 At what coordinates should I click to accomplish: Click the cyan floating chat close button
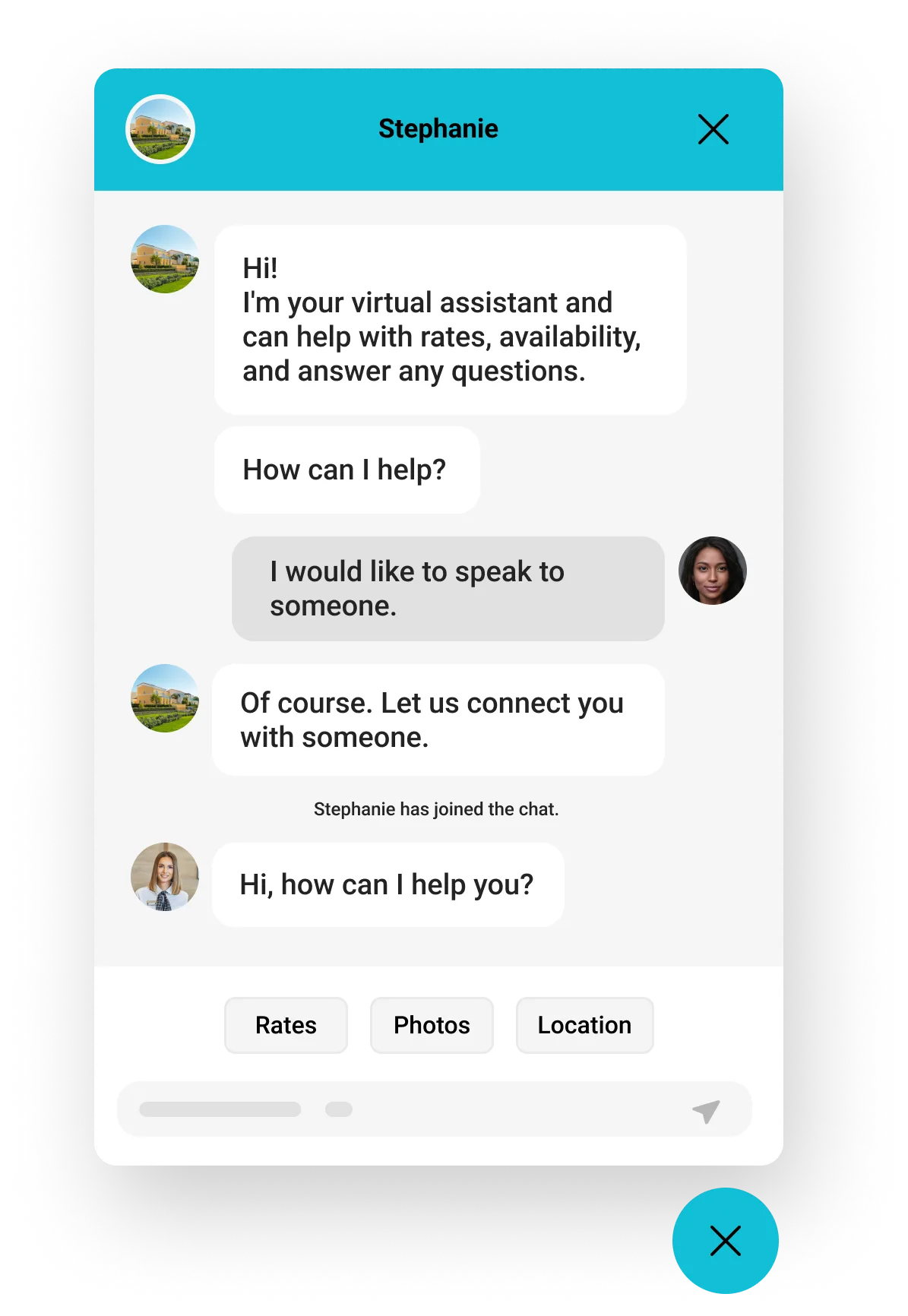point(724,1239)
